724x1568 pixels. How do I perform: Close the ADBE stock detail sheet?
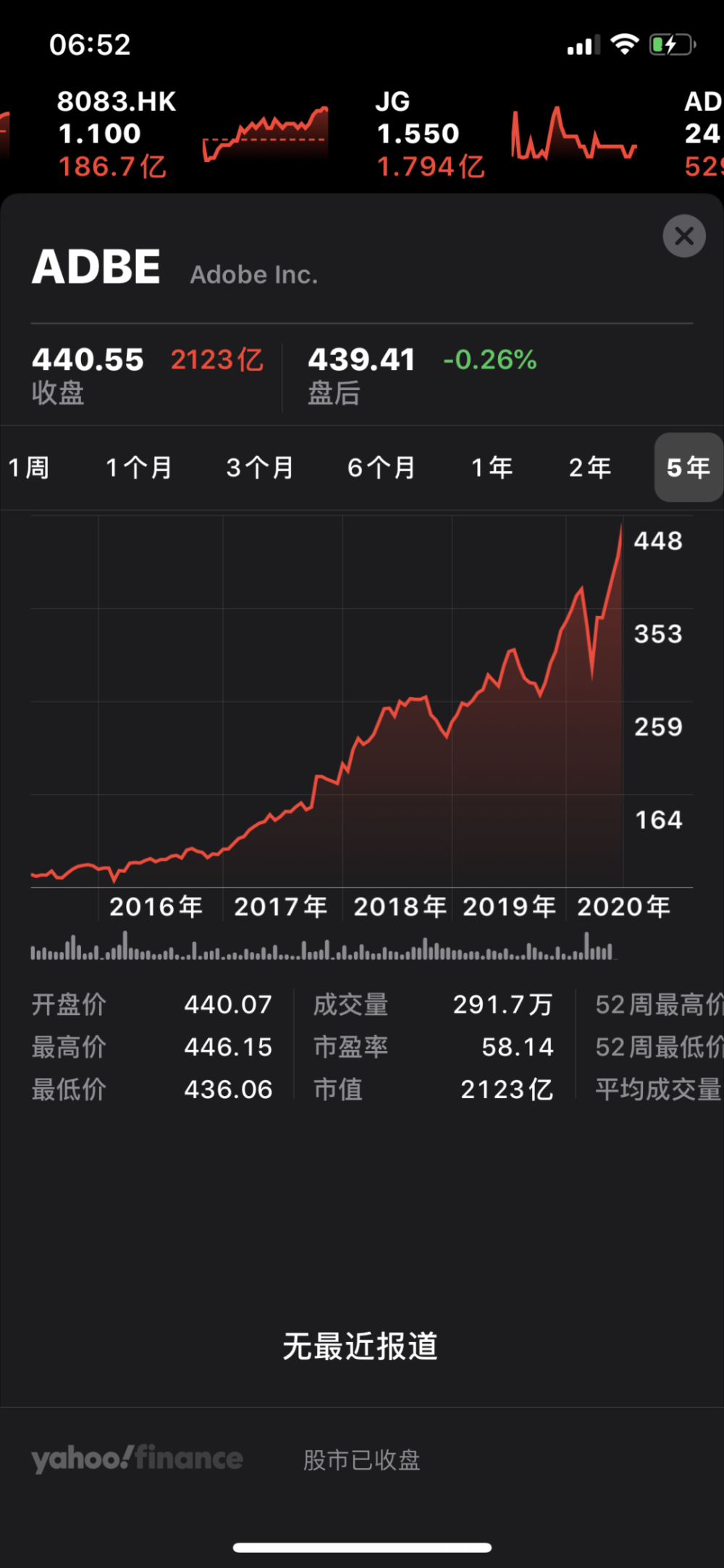[684, 236]
